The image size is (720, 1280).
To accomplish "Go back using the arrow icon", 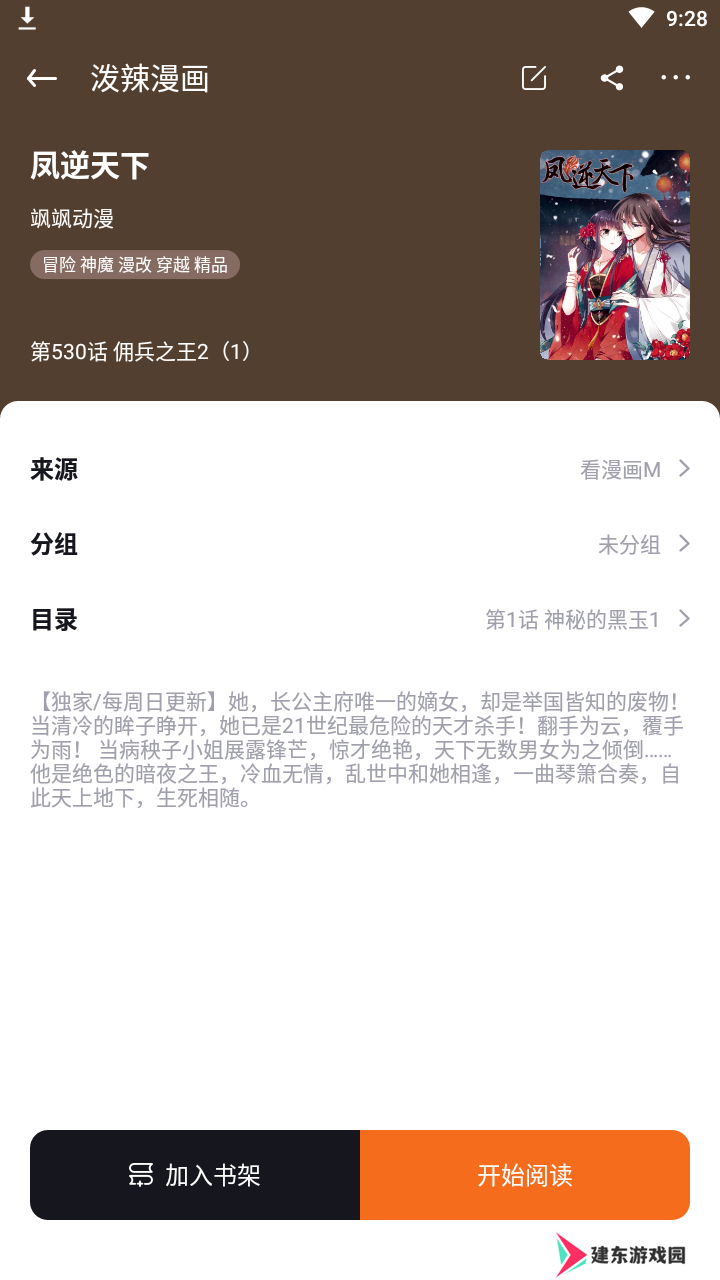I will point(42,78).
